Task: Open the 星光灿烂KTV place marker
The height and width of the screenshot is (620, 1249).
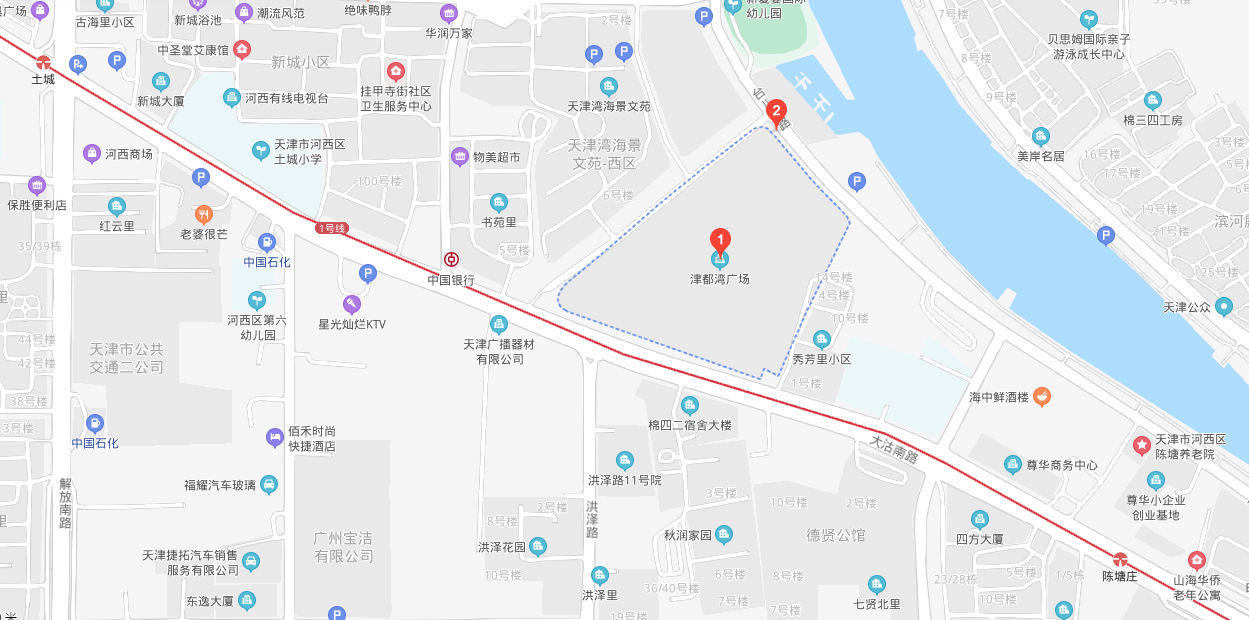Action: tap(351, 304)
